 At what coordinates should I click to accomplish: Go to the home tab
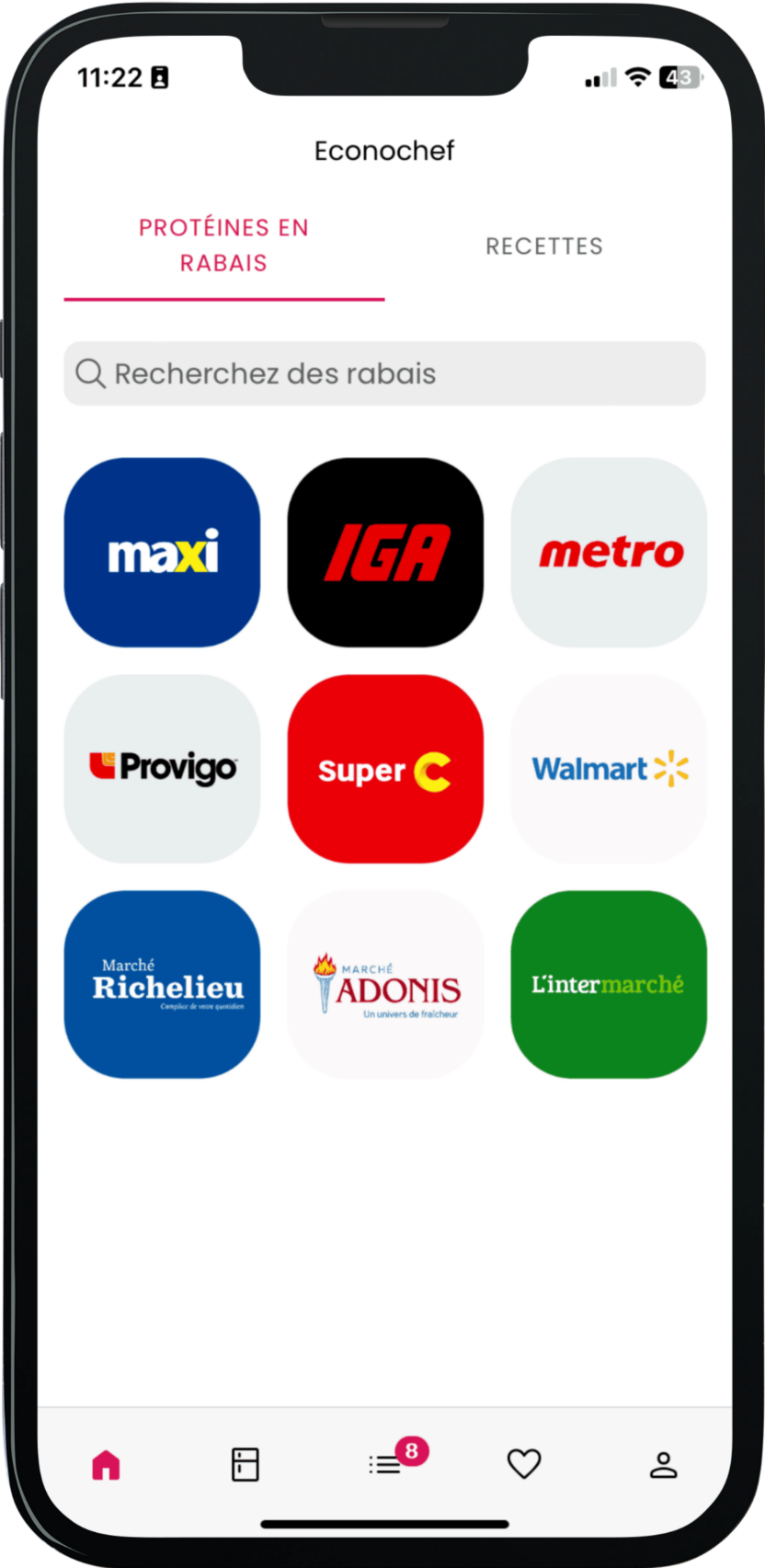tap(107, 1464)
